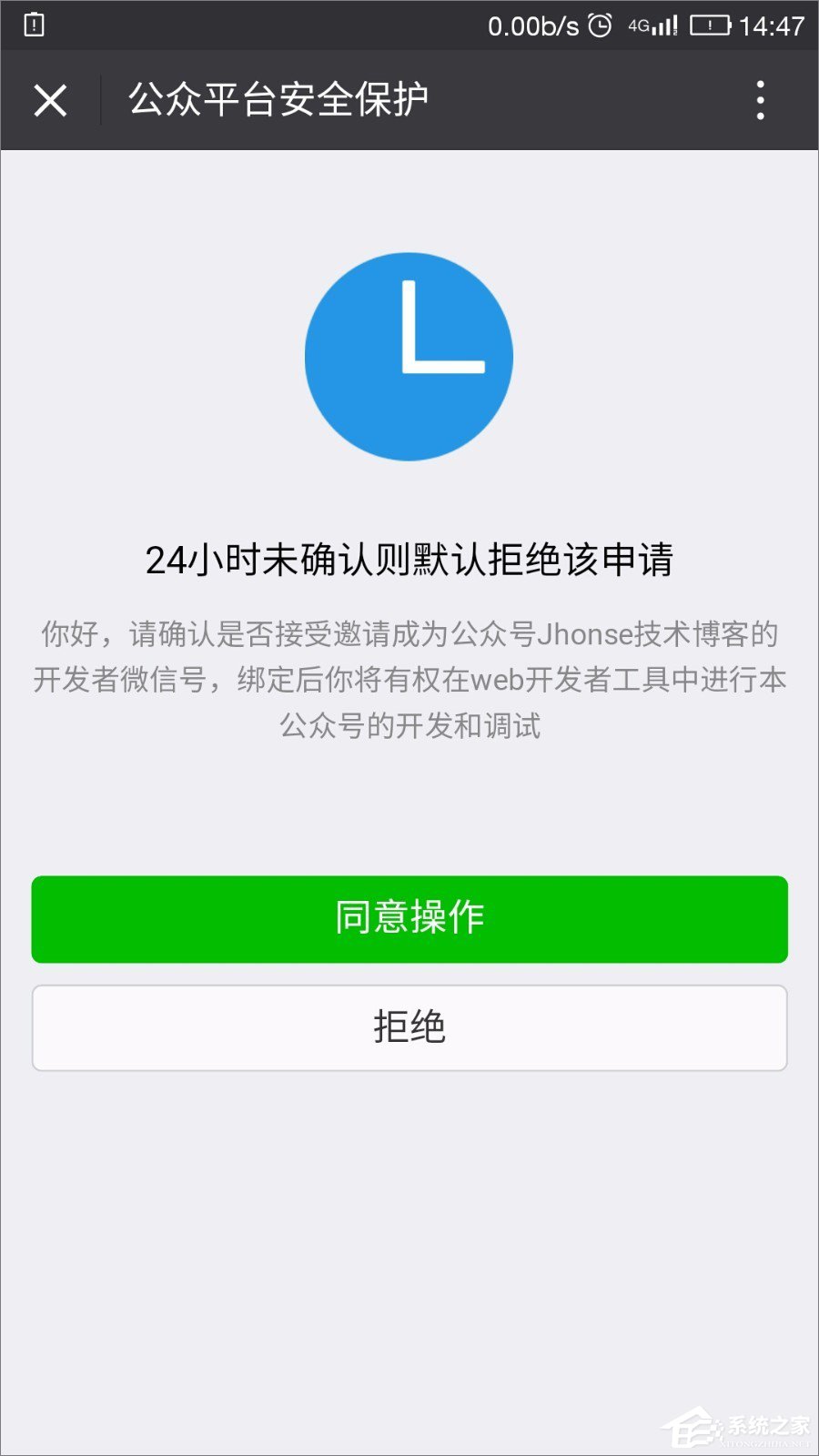Viewport: 819px width, 1456px height.
Task: Tap the 4G network signal icon
Action: coord(640,26)
